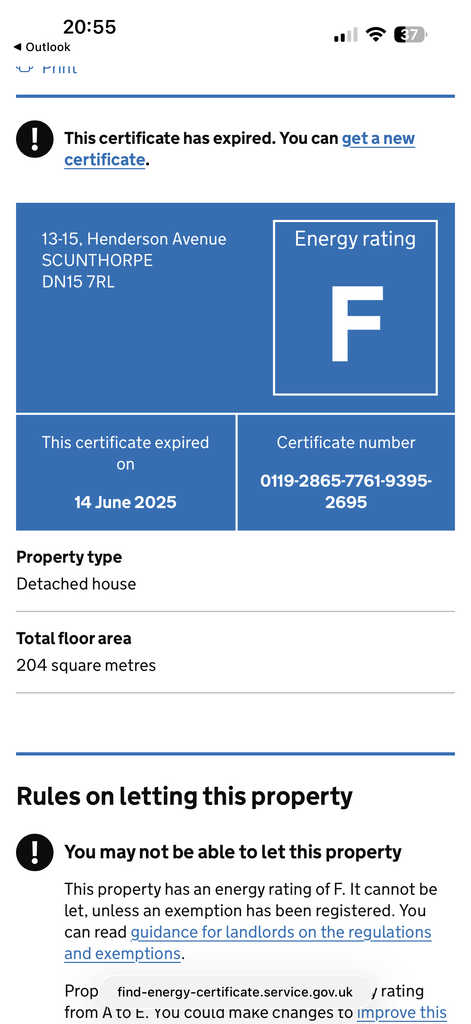Viewport: 471px width, 1024px height.
Task: Follow the improve this property link
Action: tap(401, 1013)
